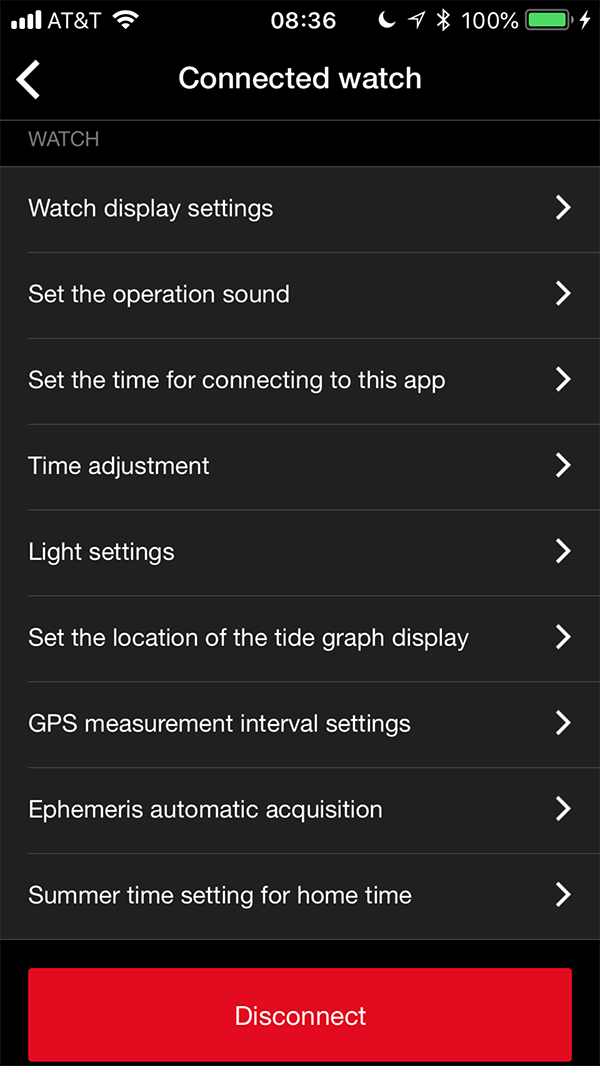This screenshot has width=600, height=1066.
Task: Tap the red Disconnect button
Action: 300,1015
